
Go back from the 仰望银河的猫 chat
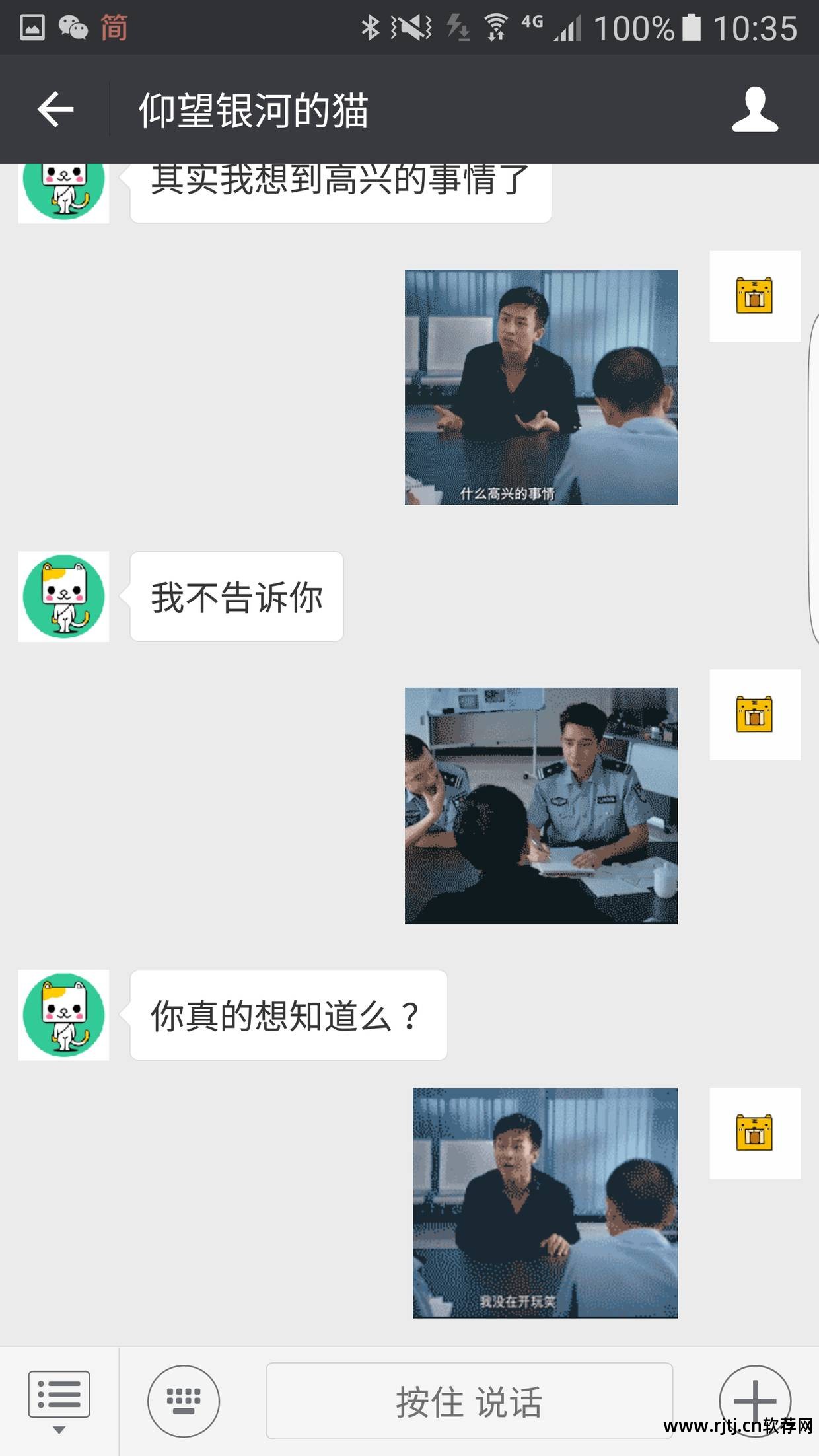pos(55,110)
